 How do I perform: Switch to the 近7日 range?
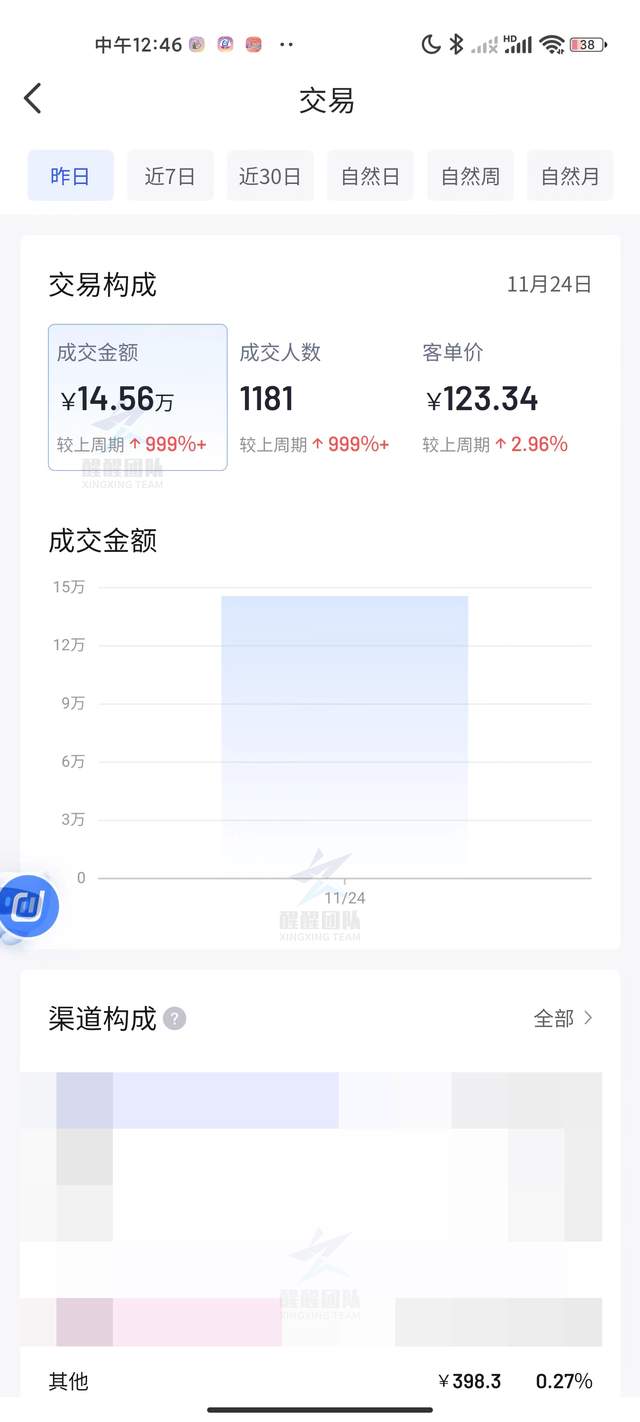tap(170, 176)
